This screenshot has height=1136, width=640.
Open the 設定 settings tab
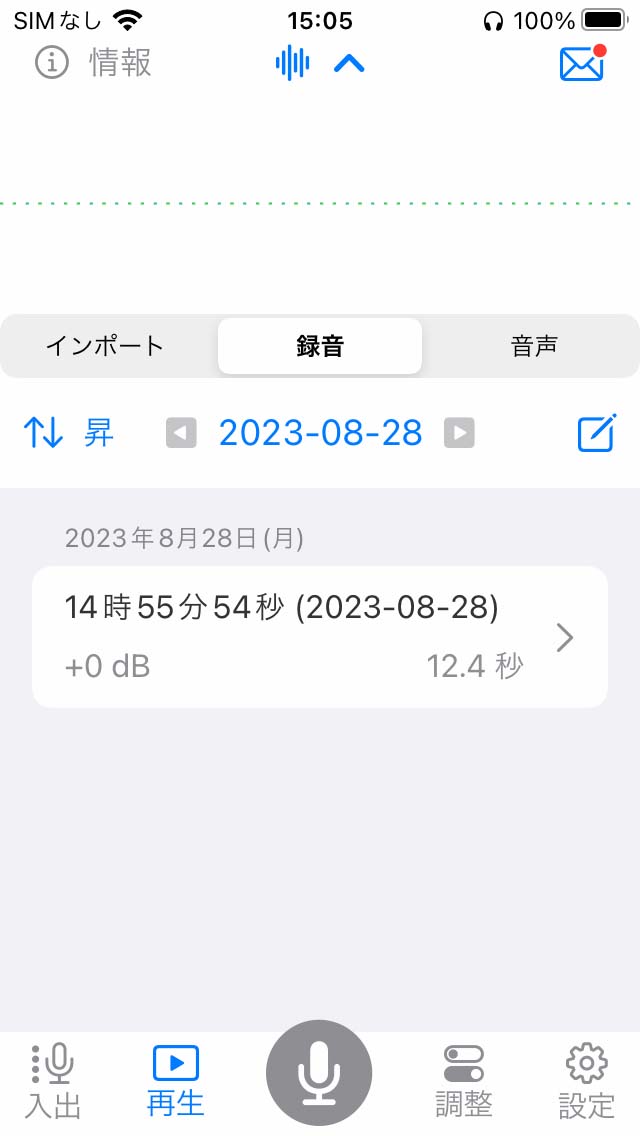coord(586,1082)
